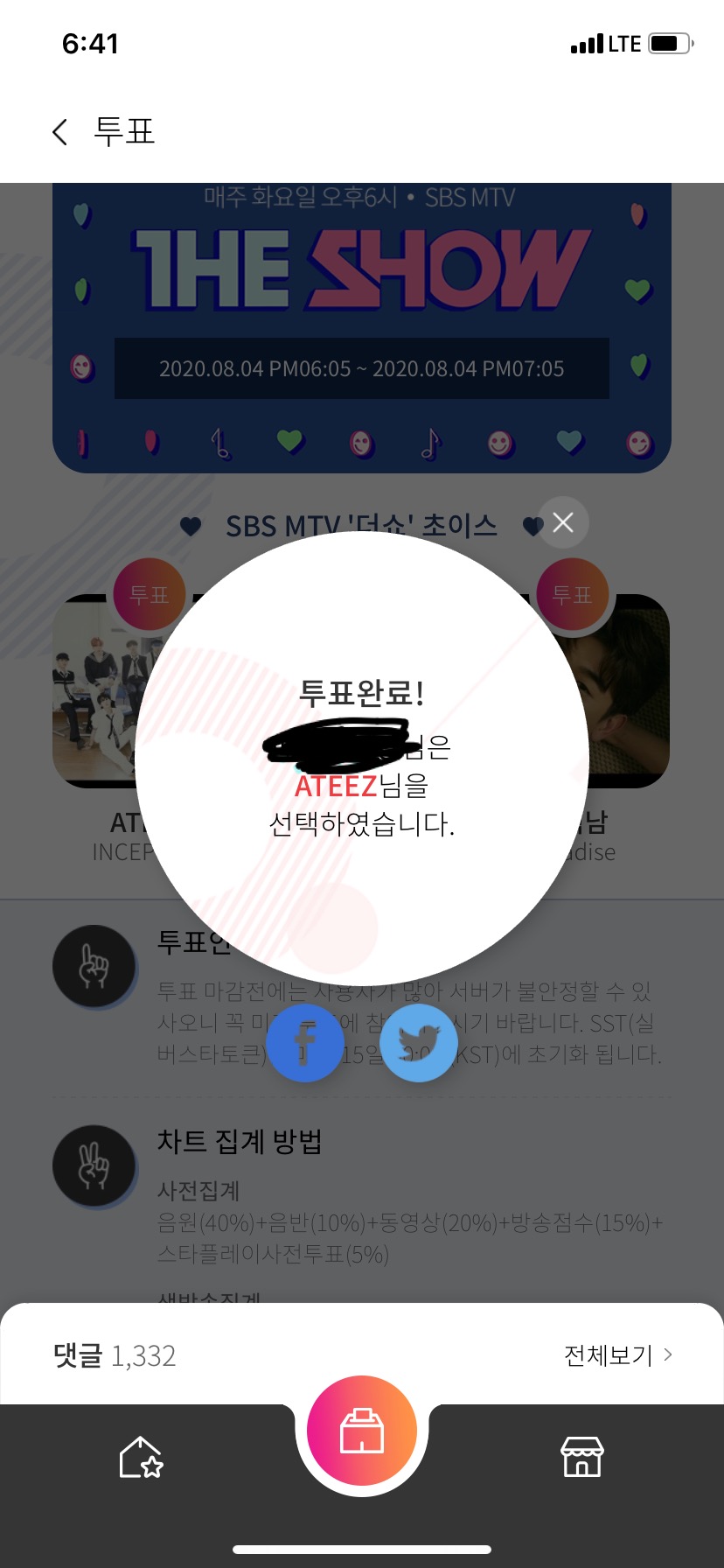Open the shop using the storefront icon
Screen dimensions: 724x1568
coord(582,1458)
